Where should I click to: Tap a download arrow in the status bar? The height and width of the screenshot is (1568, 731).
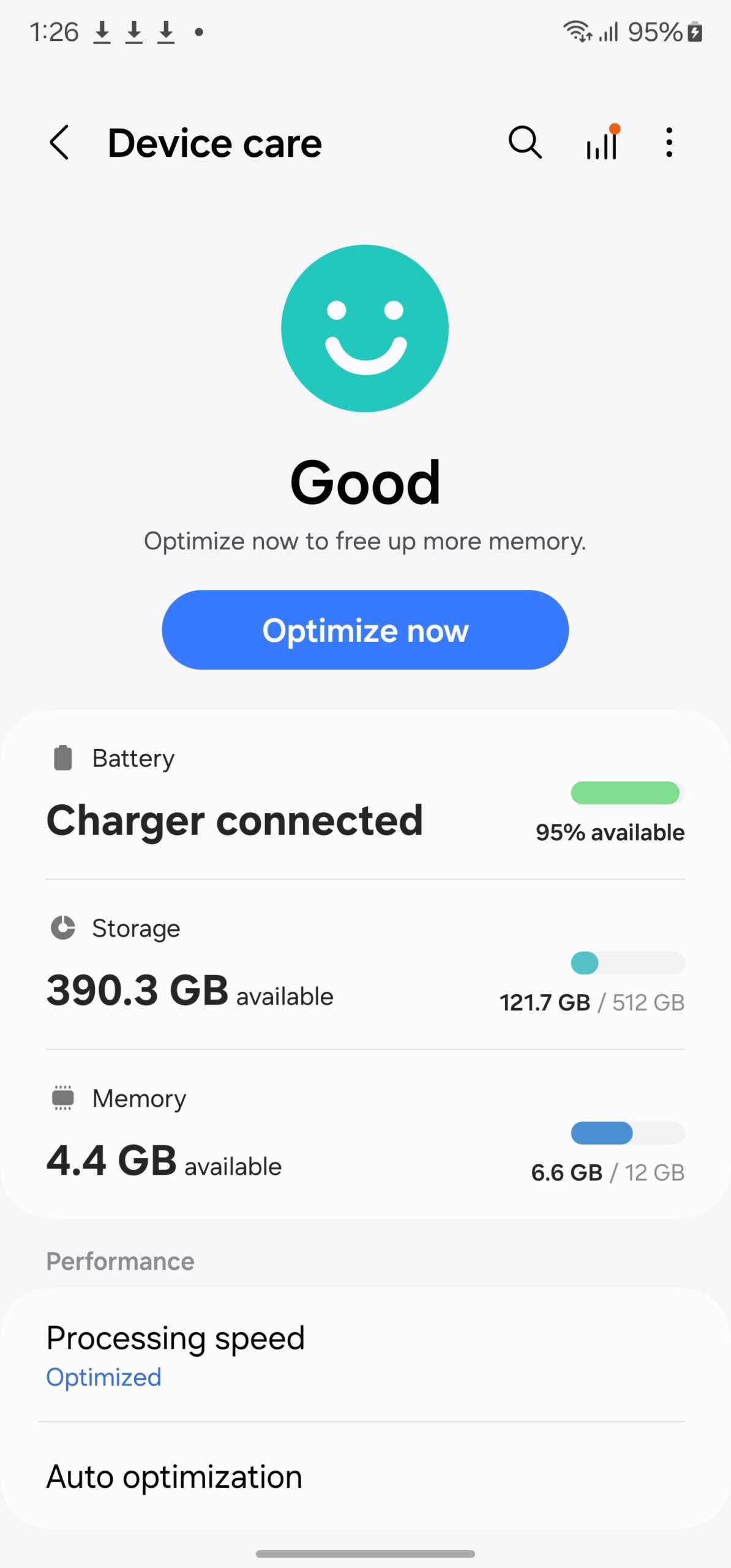(x=102, y=32)
